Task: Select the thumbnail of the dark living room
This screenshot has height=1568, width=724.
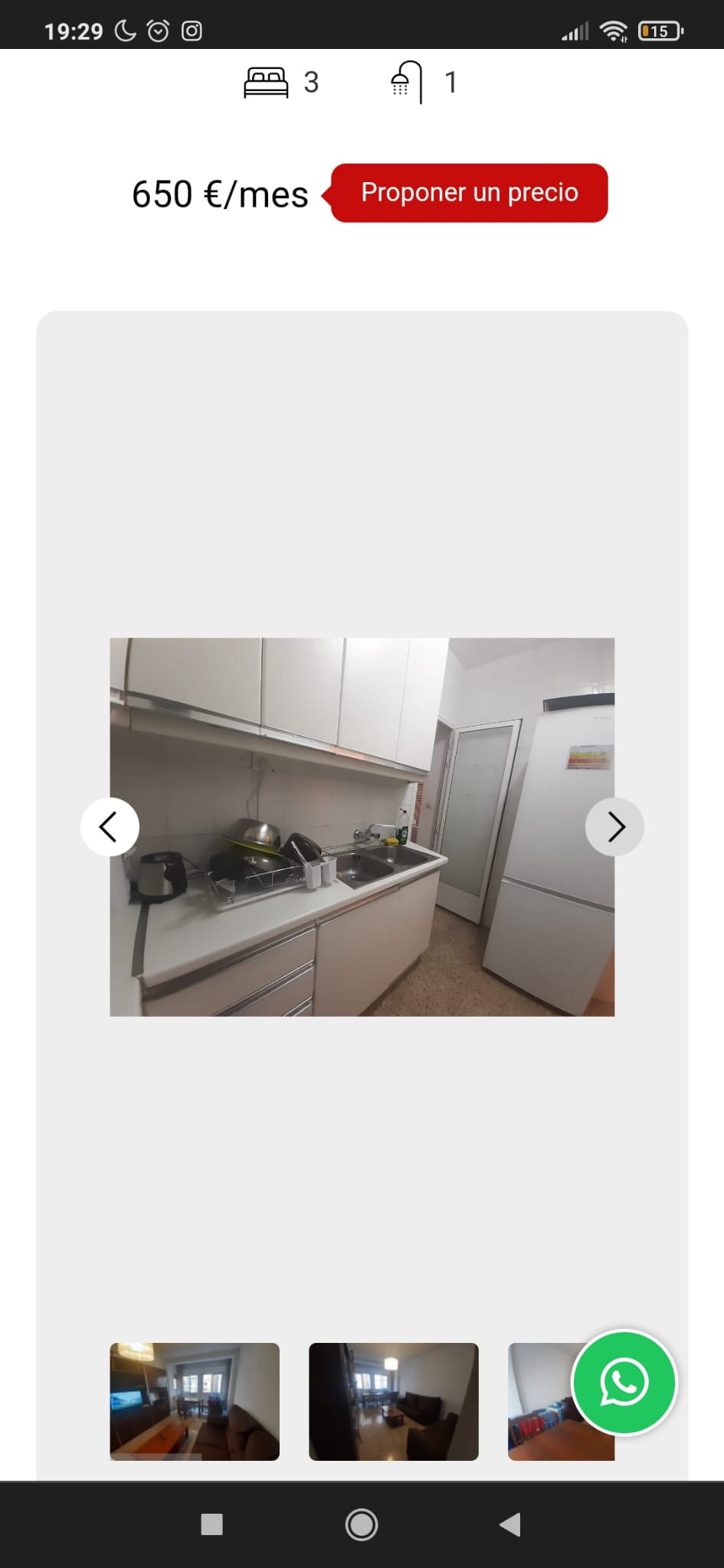Action: (x=393, y=1401)
